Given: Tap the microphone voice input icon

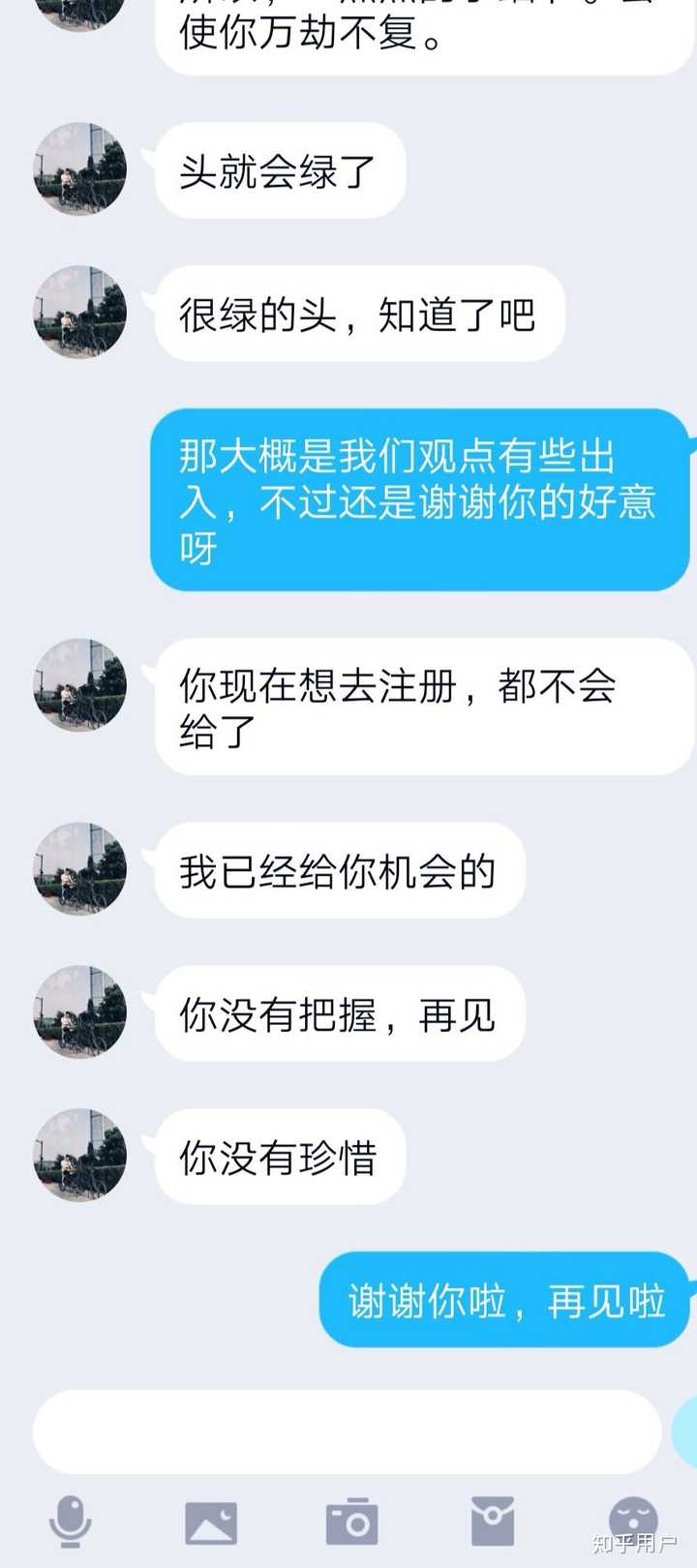Looking at the screenshot, I should [71, 1522].
